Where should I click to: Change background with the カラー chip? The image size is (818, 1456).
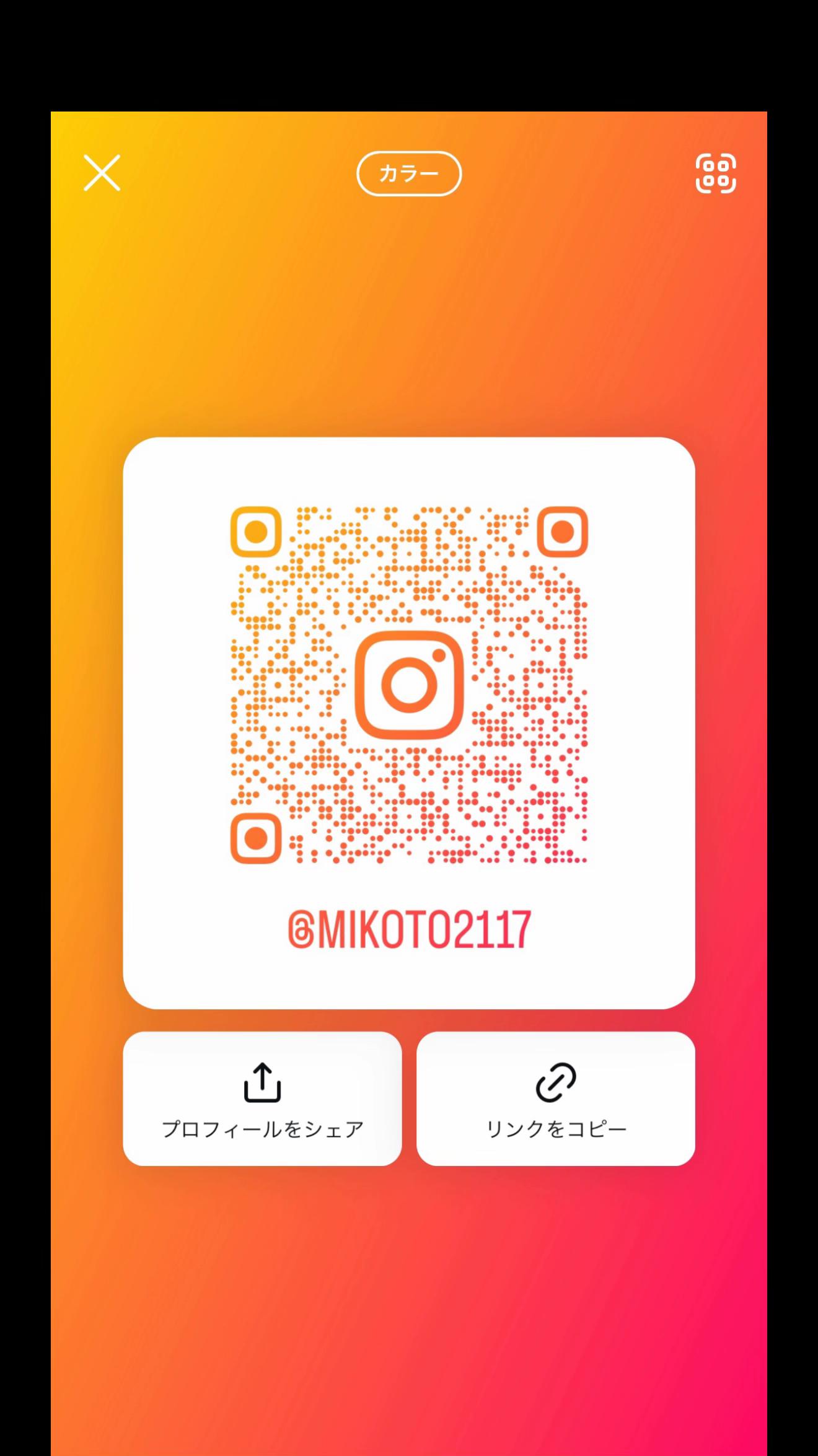(409, 173)
